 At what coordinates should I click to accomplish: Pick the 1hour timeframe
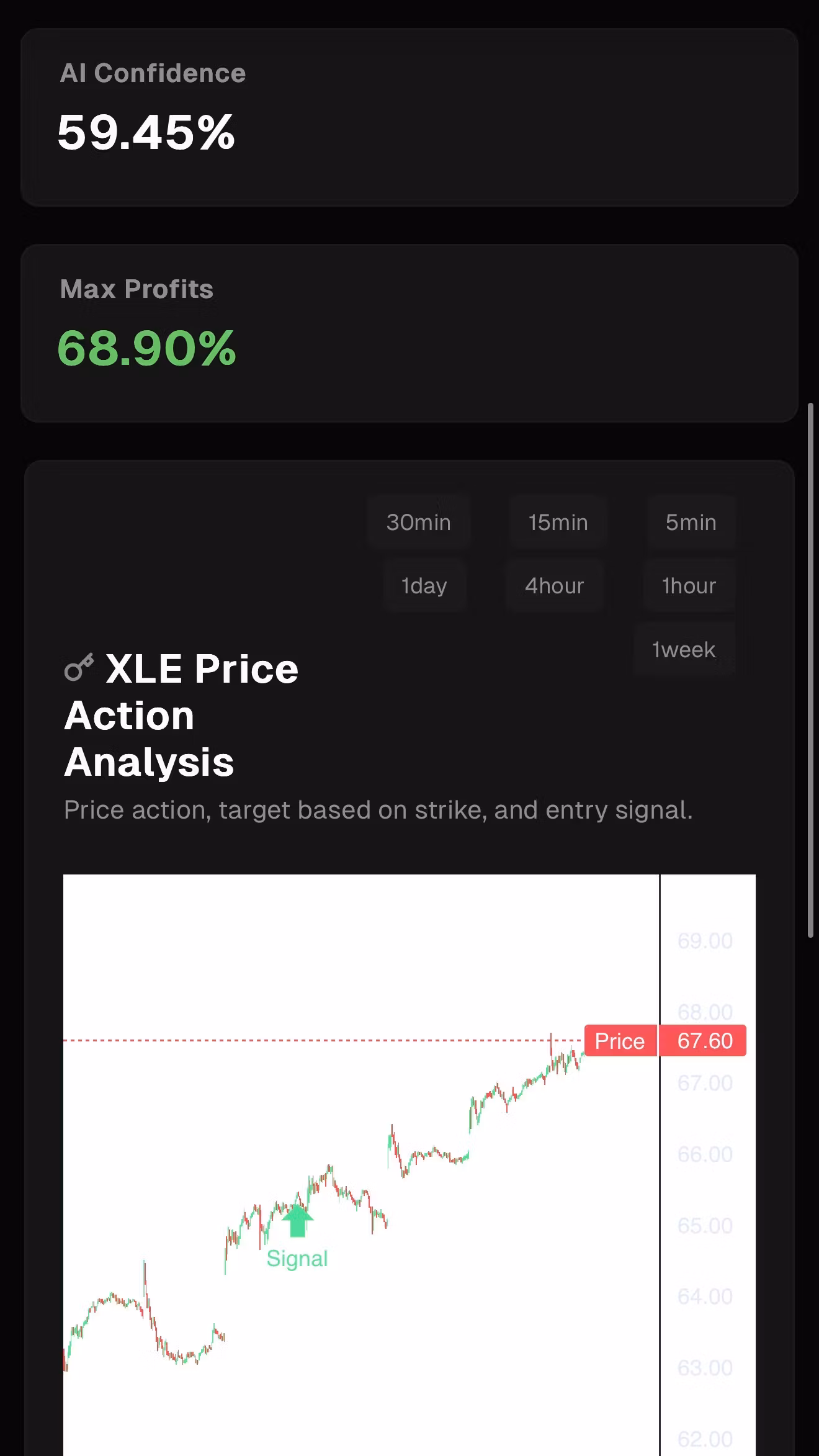click(689, 585)
